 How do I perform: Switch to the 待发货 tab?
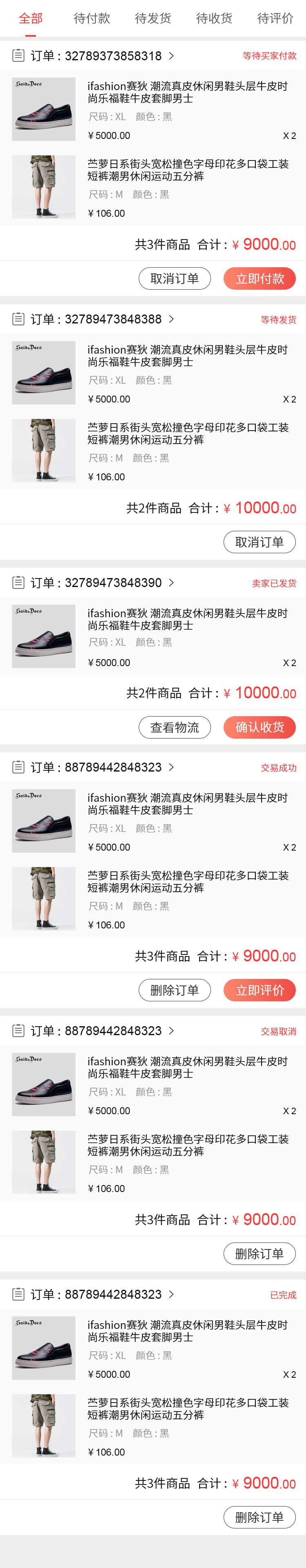[x=153, y=18]
